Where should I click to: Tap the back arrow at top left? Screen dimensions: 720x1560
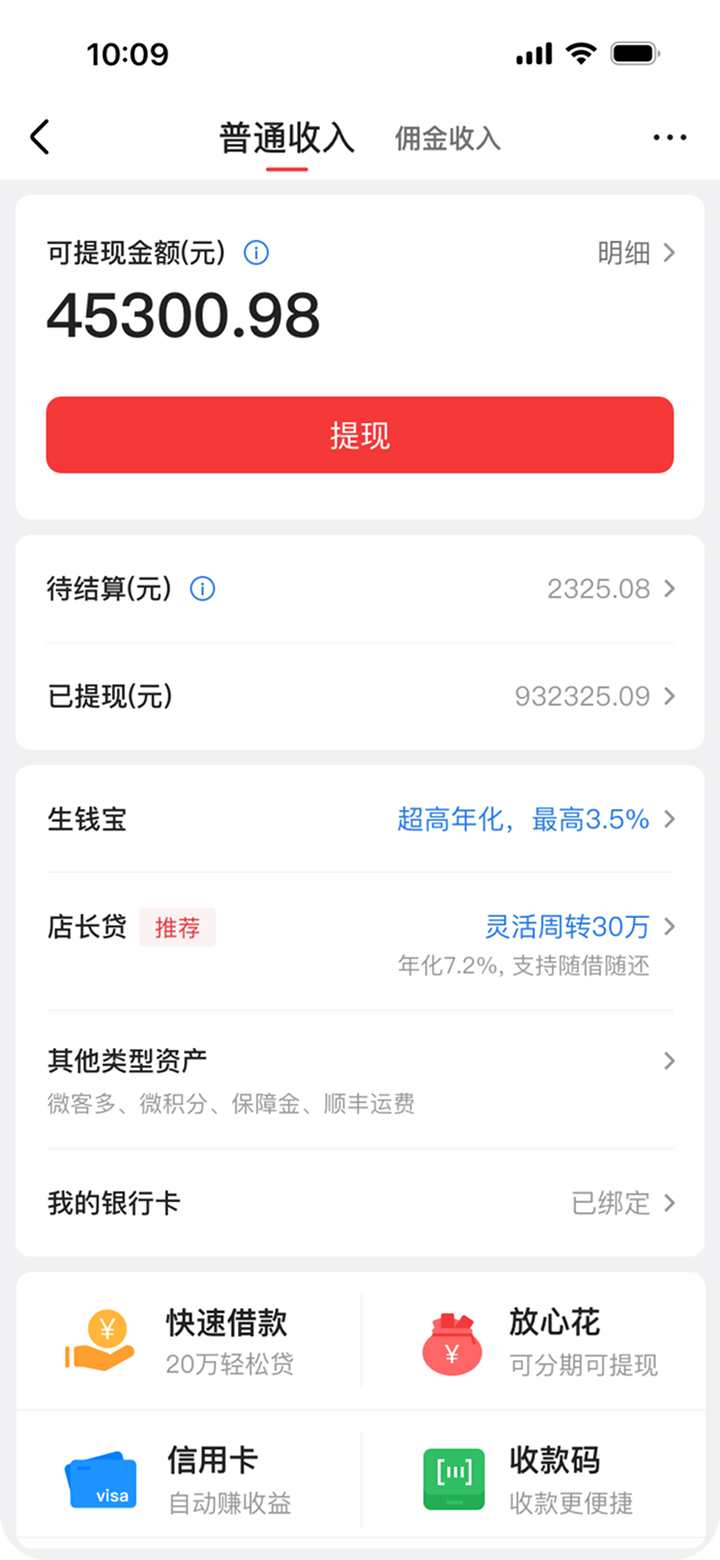tap(40, 137)
